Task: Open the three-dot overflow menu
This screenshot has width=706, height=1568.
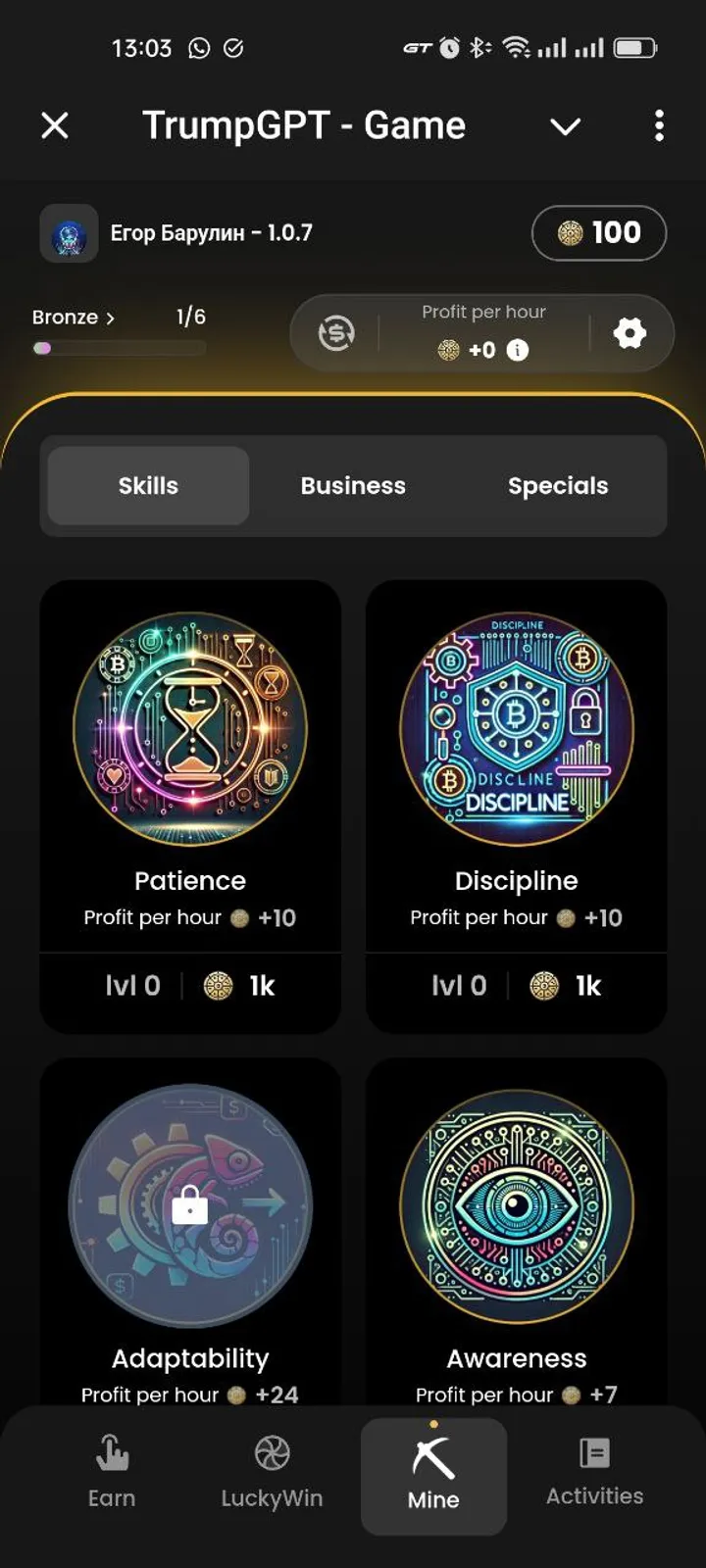Action: click(x=659, y=125)
